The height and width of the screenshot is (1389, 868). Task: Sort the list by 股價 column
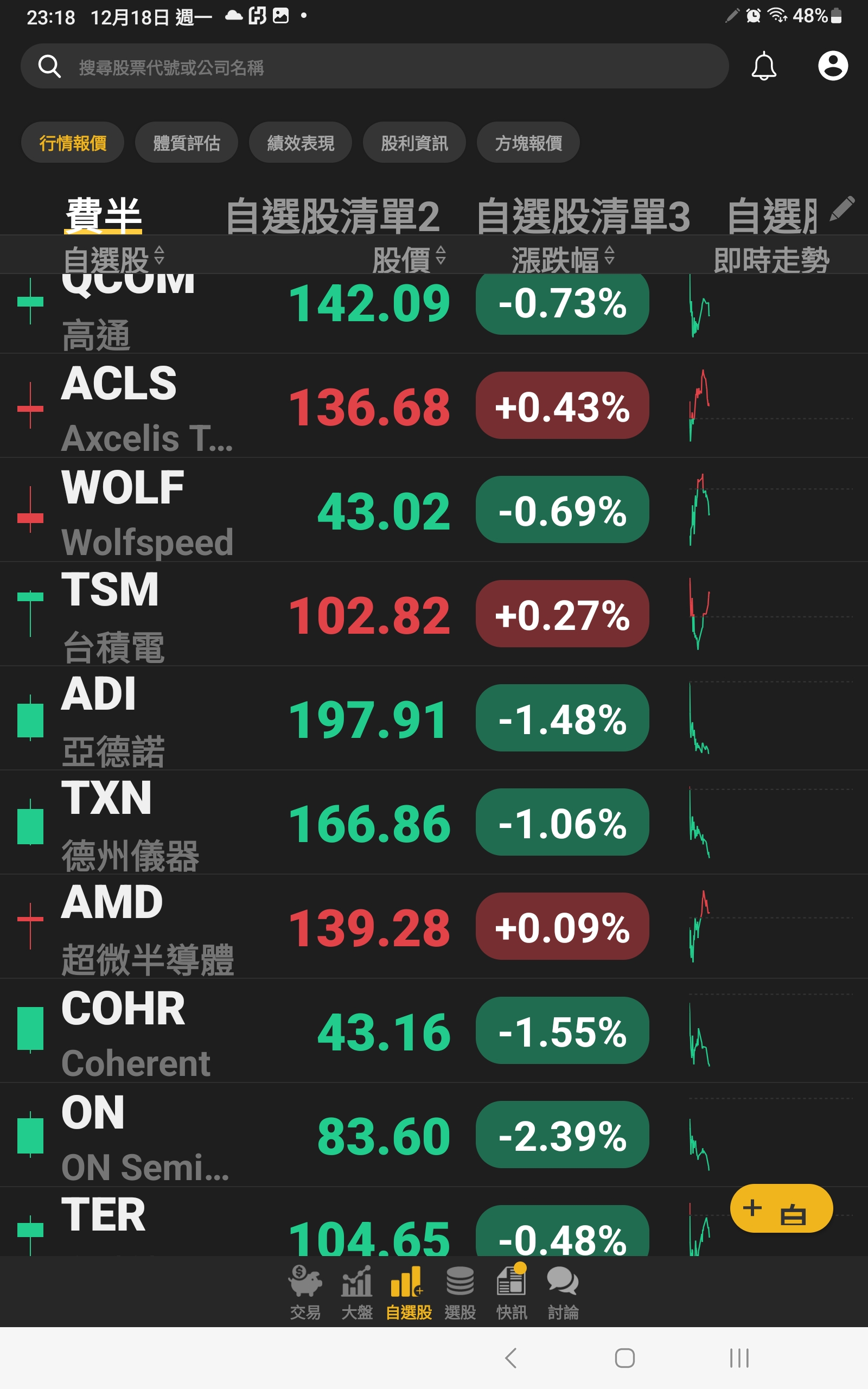[409, 259]
